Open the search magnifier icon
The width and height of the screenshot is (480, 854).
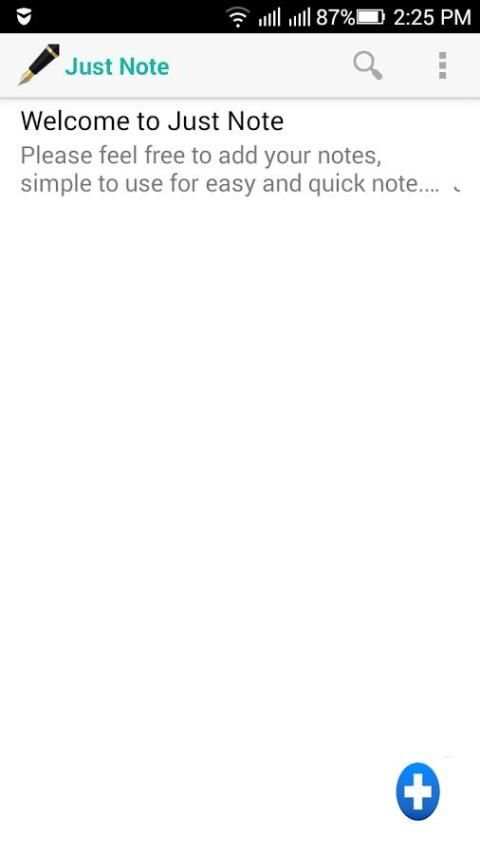[x=368, y=66]
